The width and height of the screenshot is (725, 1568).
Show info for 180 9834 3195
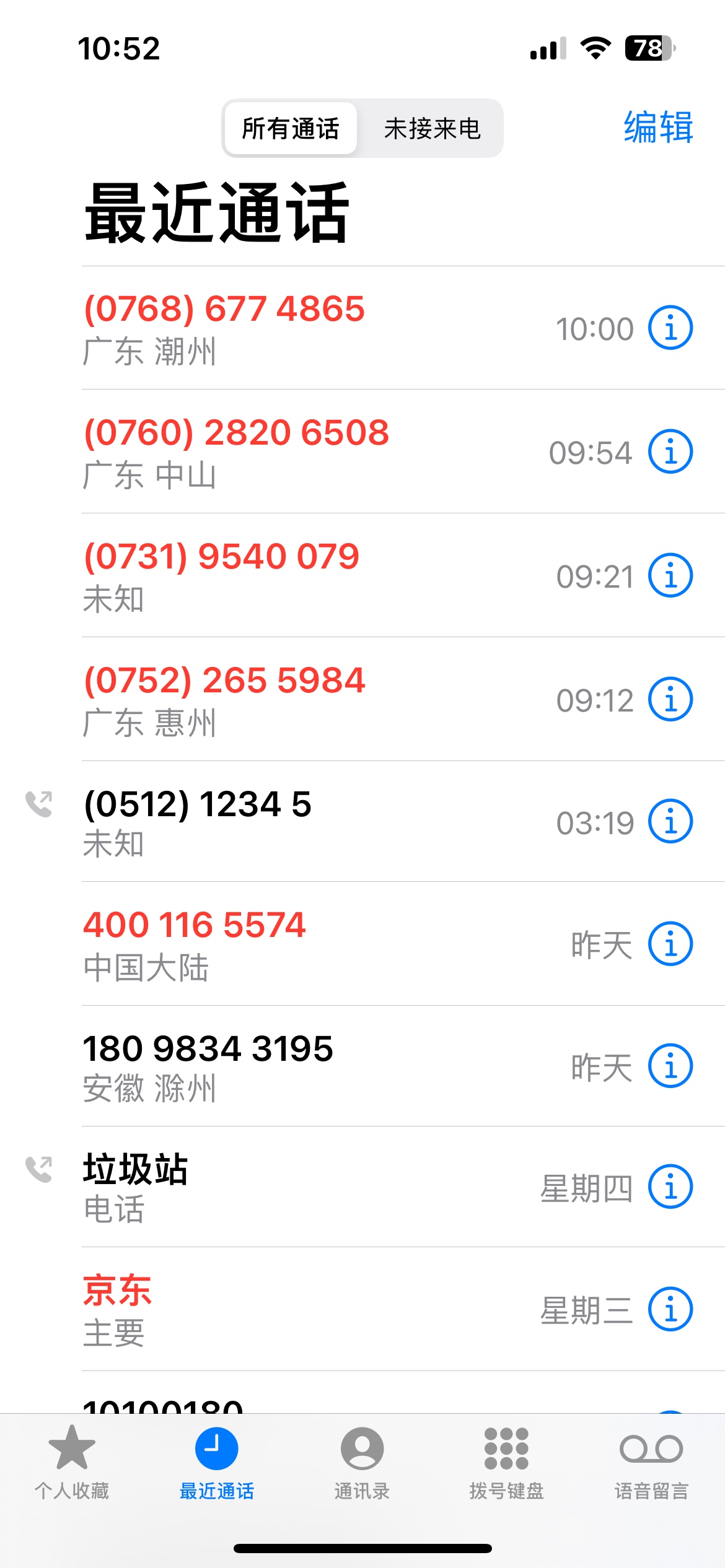[x=670, y=1066]
